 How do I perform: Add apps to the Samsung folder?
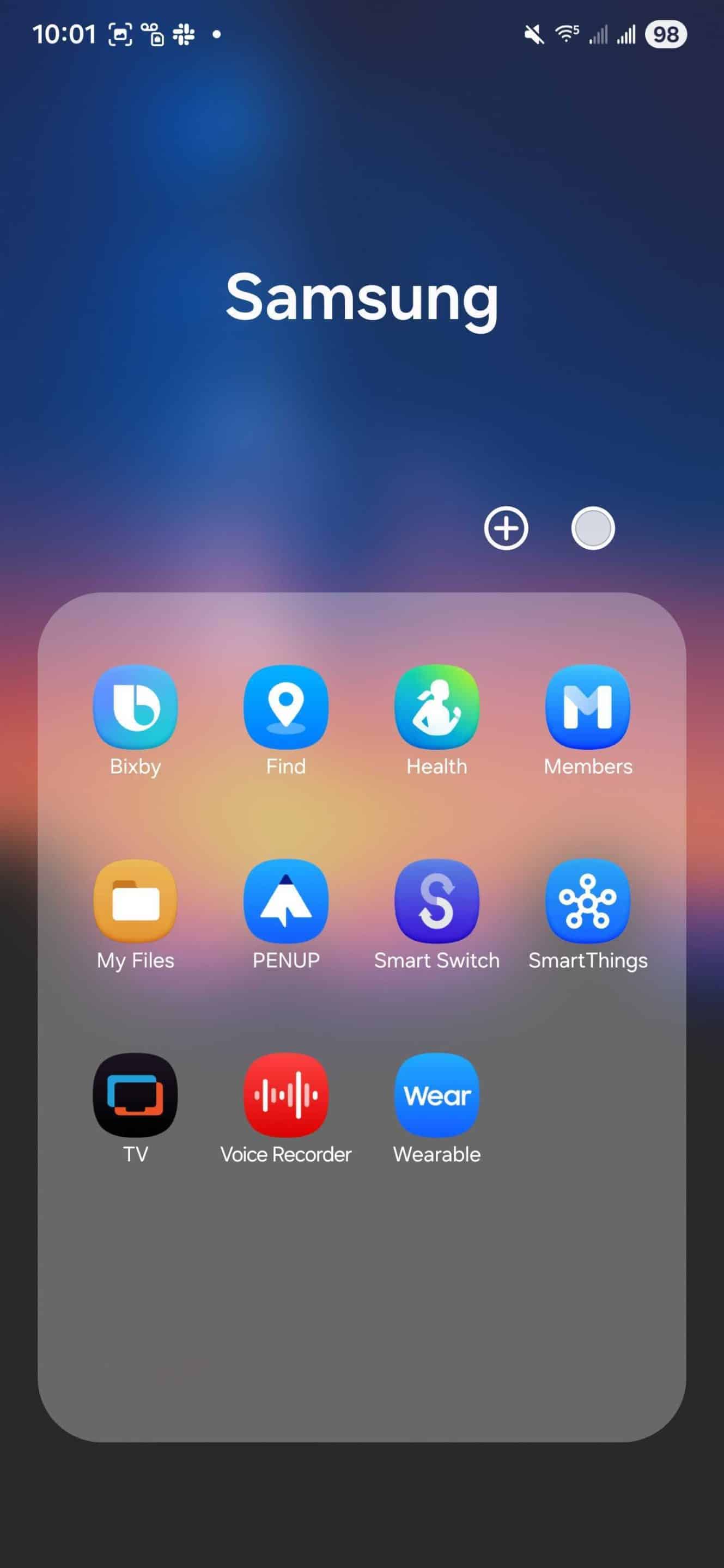(506, 528)
